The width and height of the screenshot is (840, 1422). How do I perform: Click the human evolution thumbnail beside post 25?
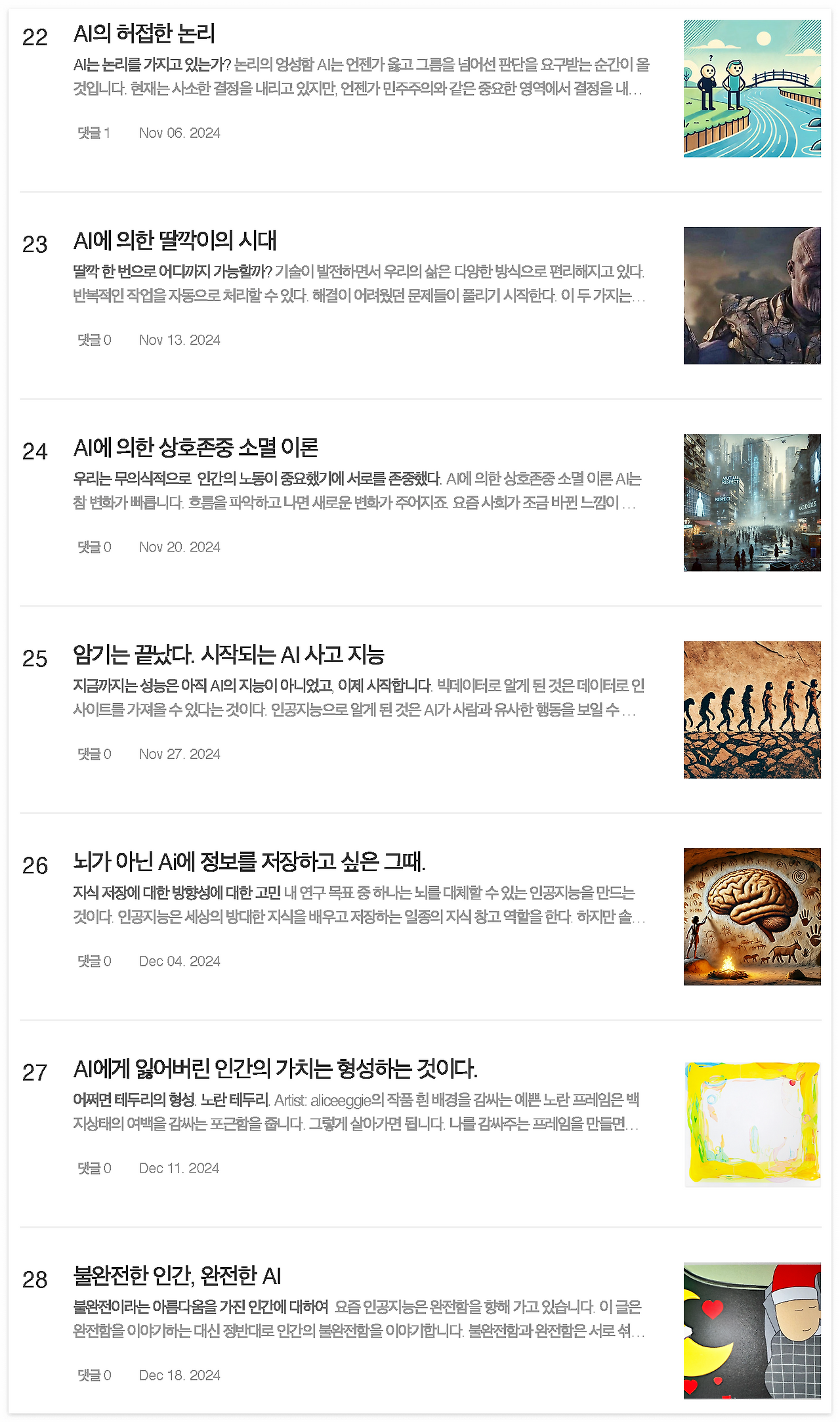[751, 709]
